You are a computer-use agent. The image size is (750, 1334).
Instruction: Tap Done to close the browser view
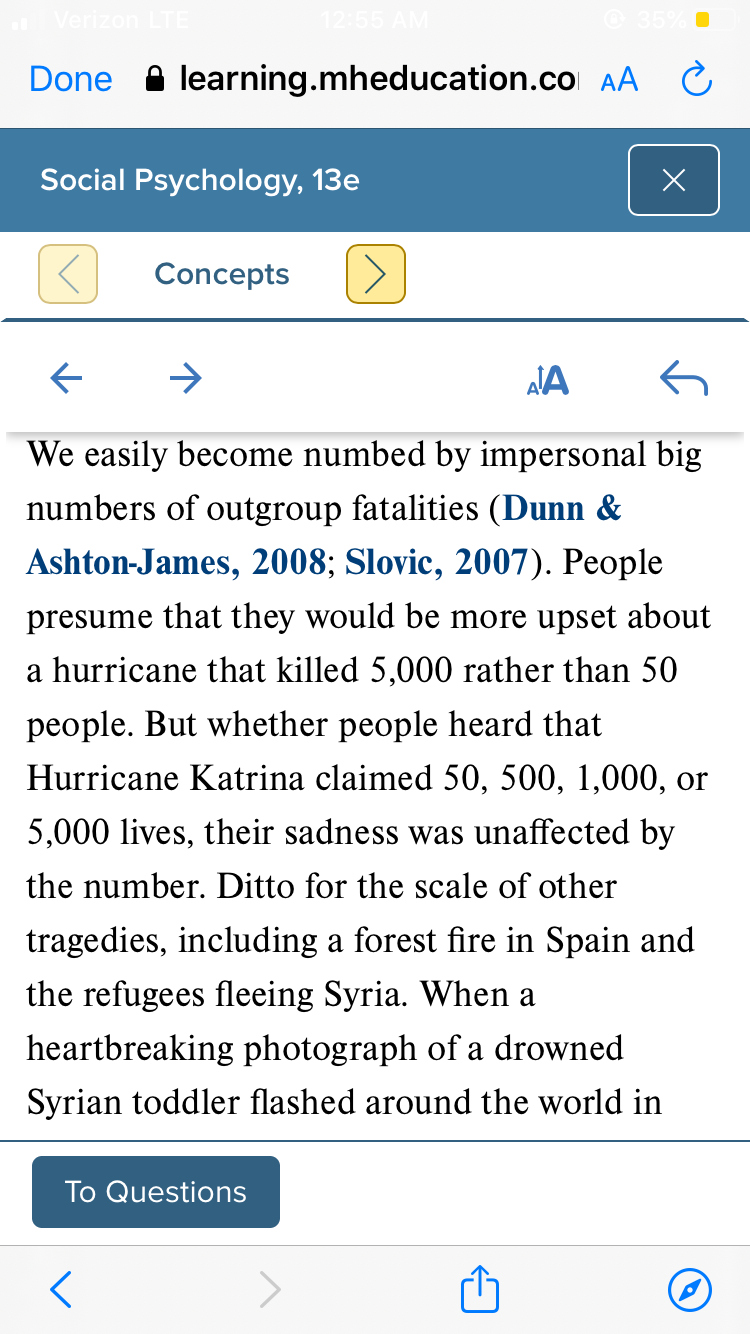71,79
